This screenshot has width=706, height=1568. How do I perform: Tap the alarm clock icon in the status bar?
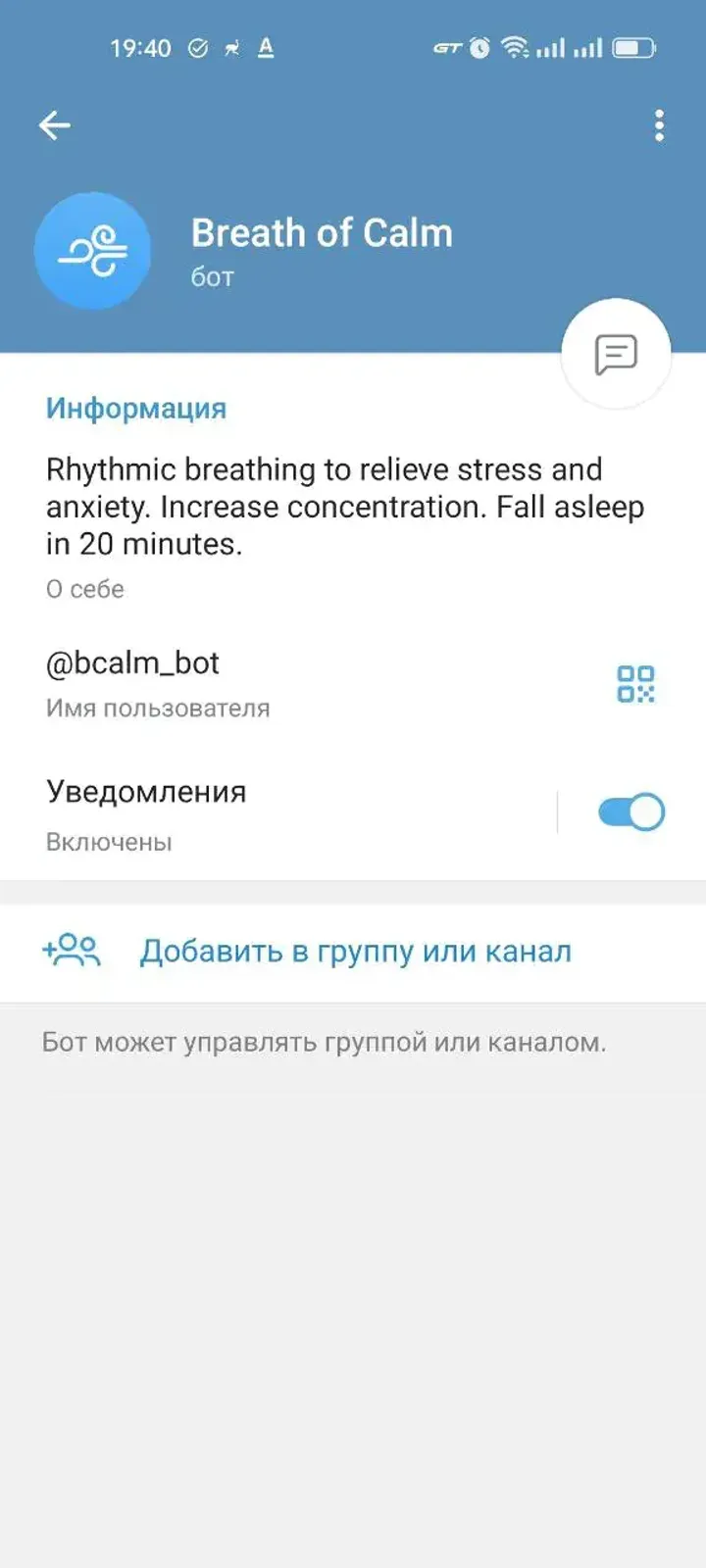[479, 47]
